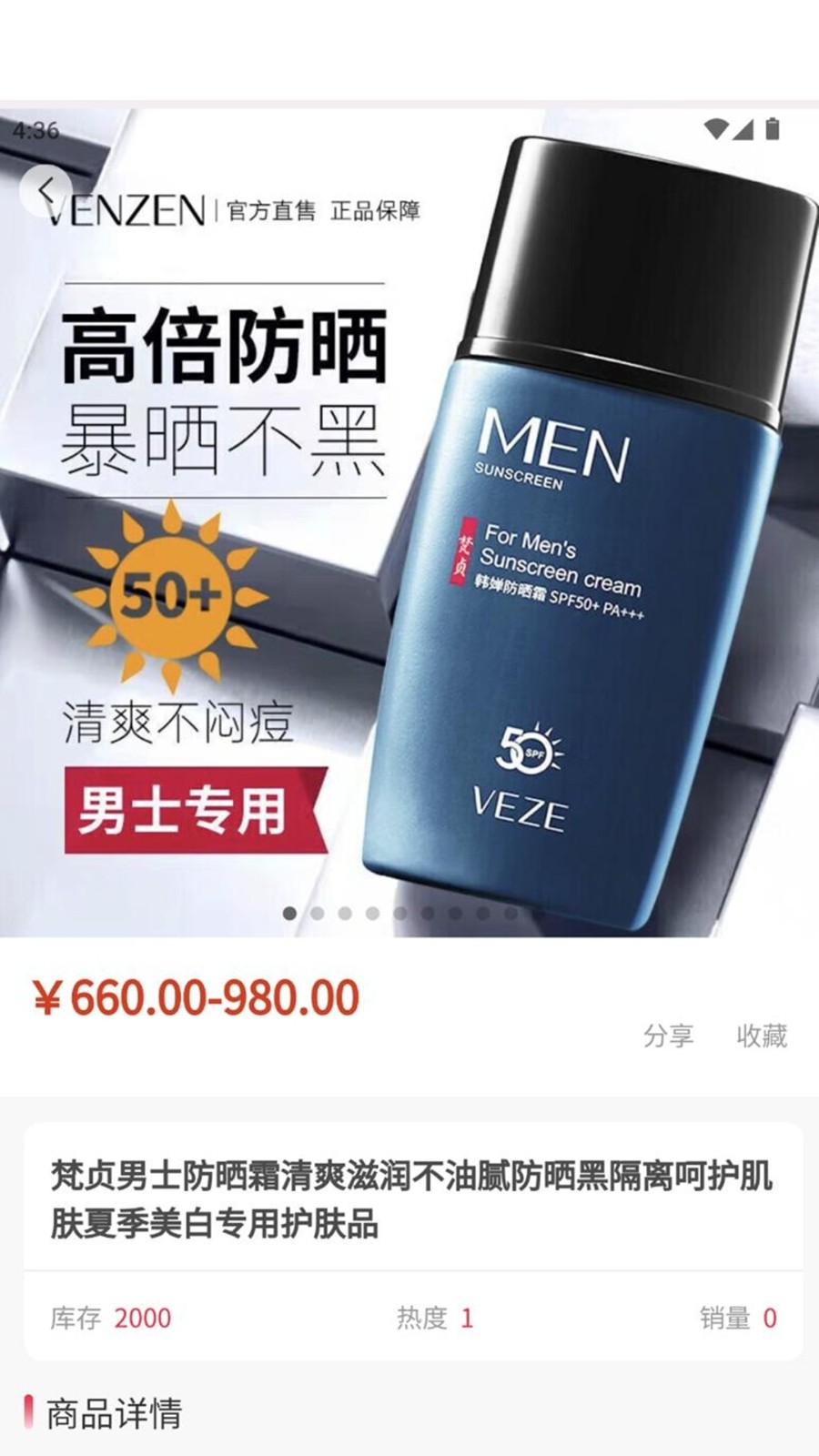The image size is (819, 1456).
Task: Go back using the arrow icon
Action: click(45, 190)
